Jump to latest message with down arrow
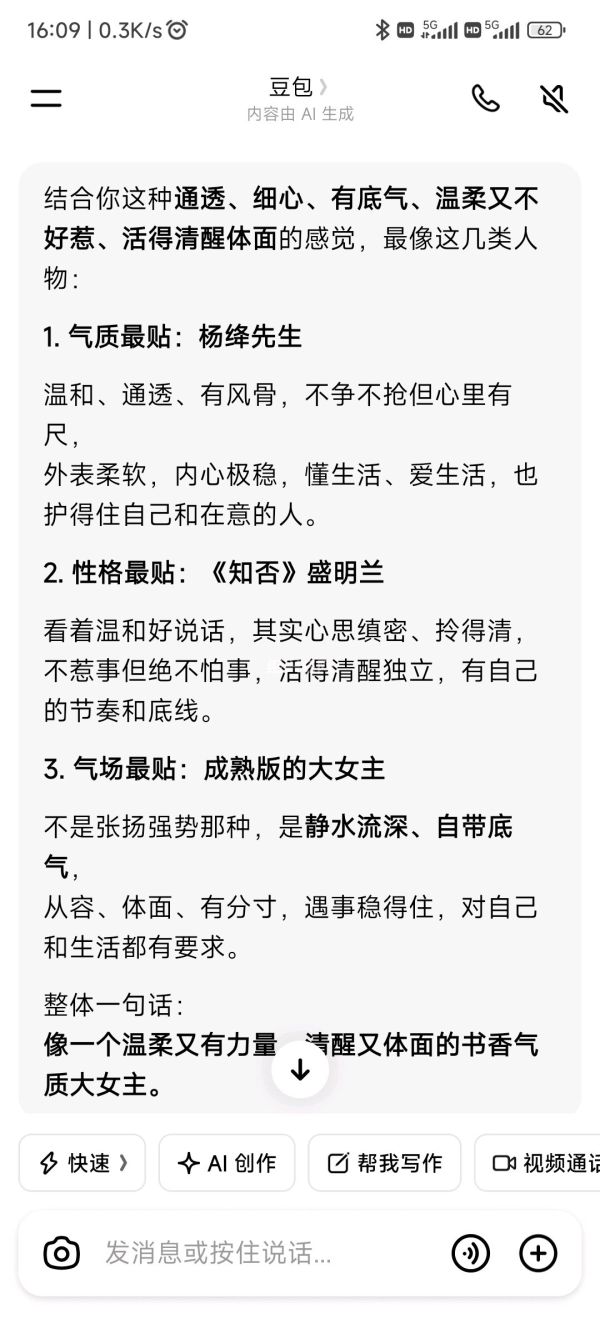Screen dimensions: 600x1333 pos(300,1069)
